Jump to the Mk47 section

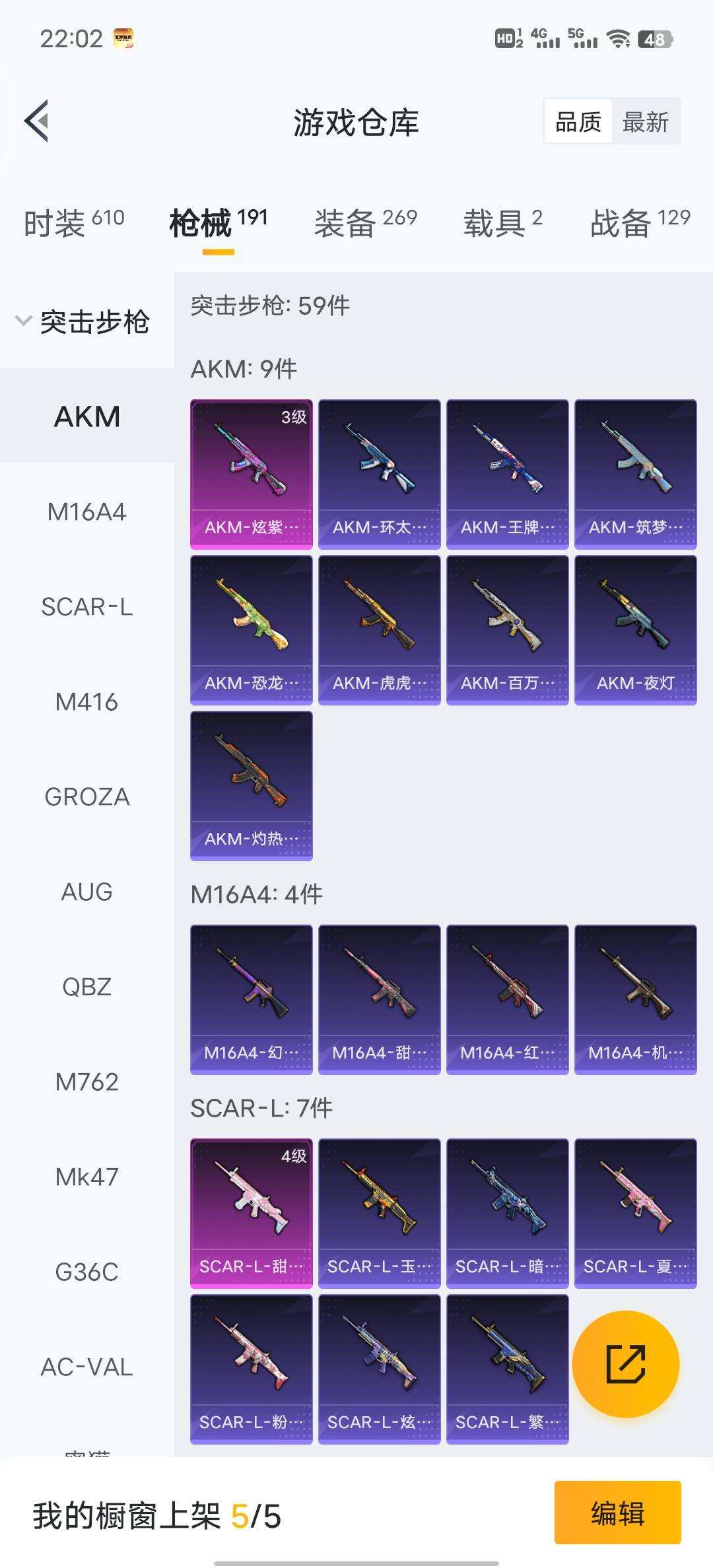pyautogui.click(x=86, y=1177)
